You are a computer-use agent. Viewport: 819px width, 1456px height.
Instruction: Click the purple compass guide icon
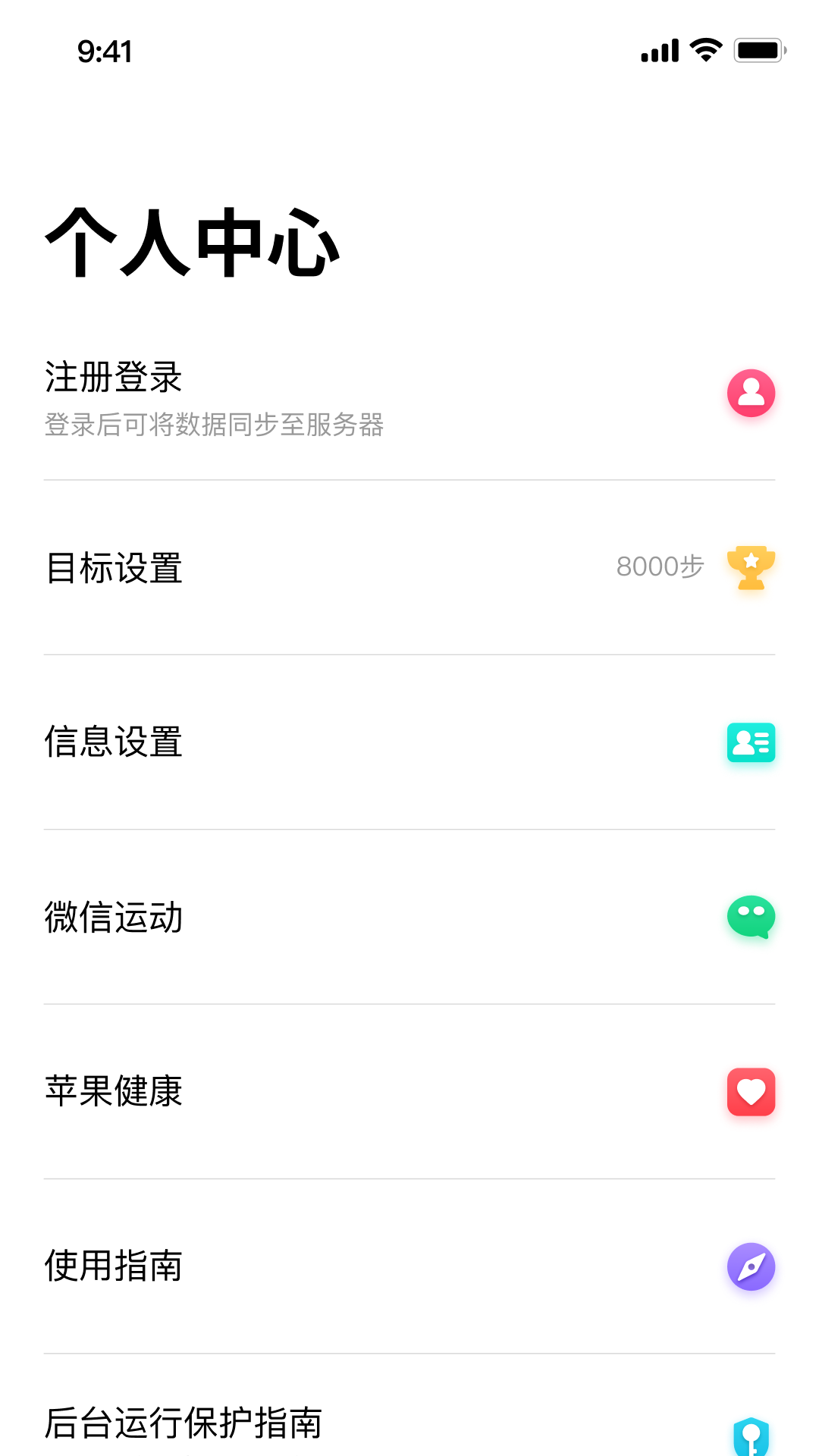point(752,1266)
